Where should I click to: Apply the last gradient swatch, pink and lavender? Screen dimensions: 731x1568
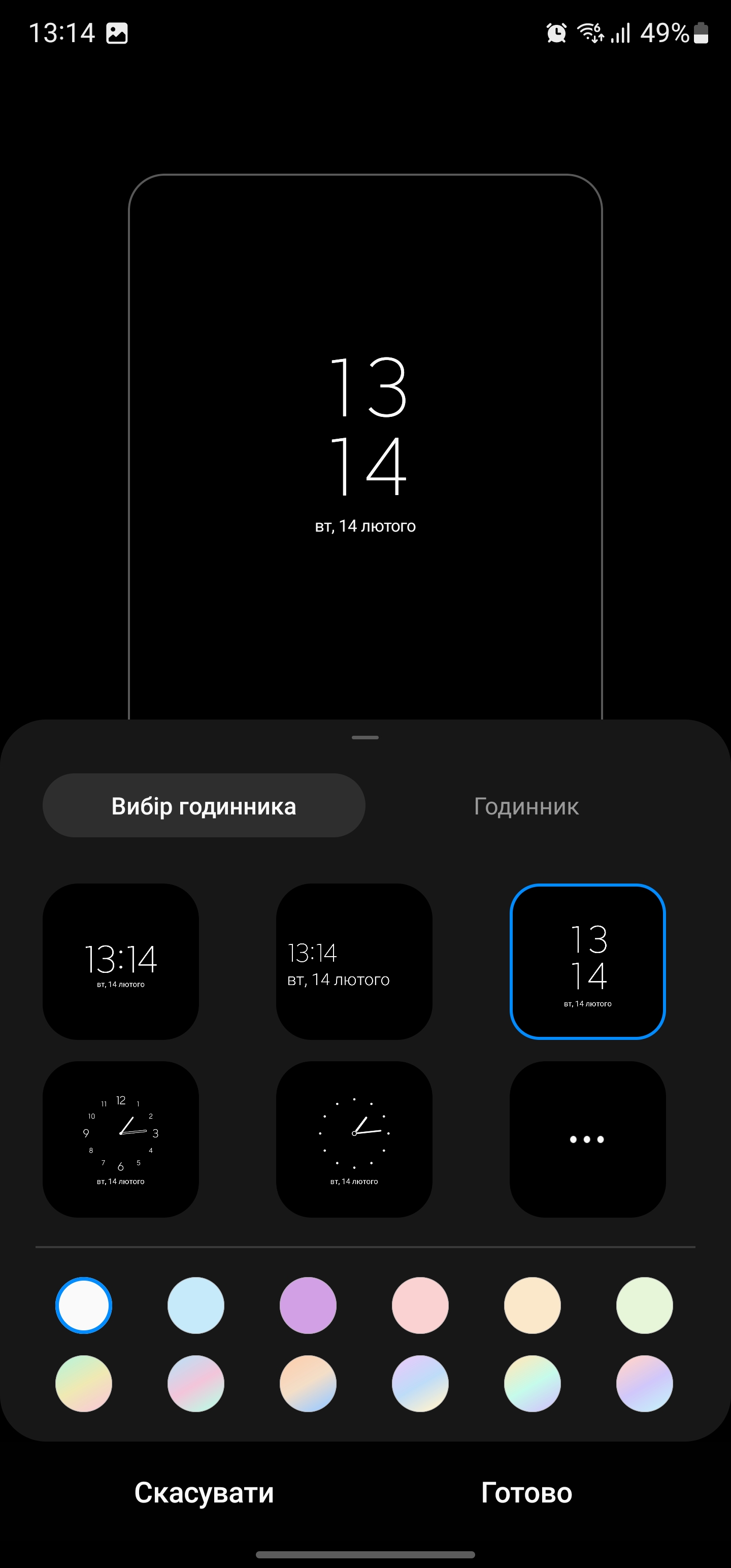tap(645, 1384)
